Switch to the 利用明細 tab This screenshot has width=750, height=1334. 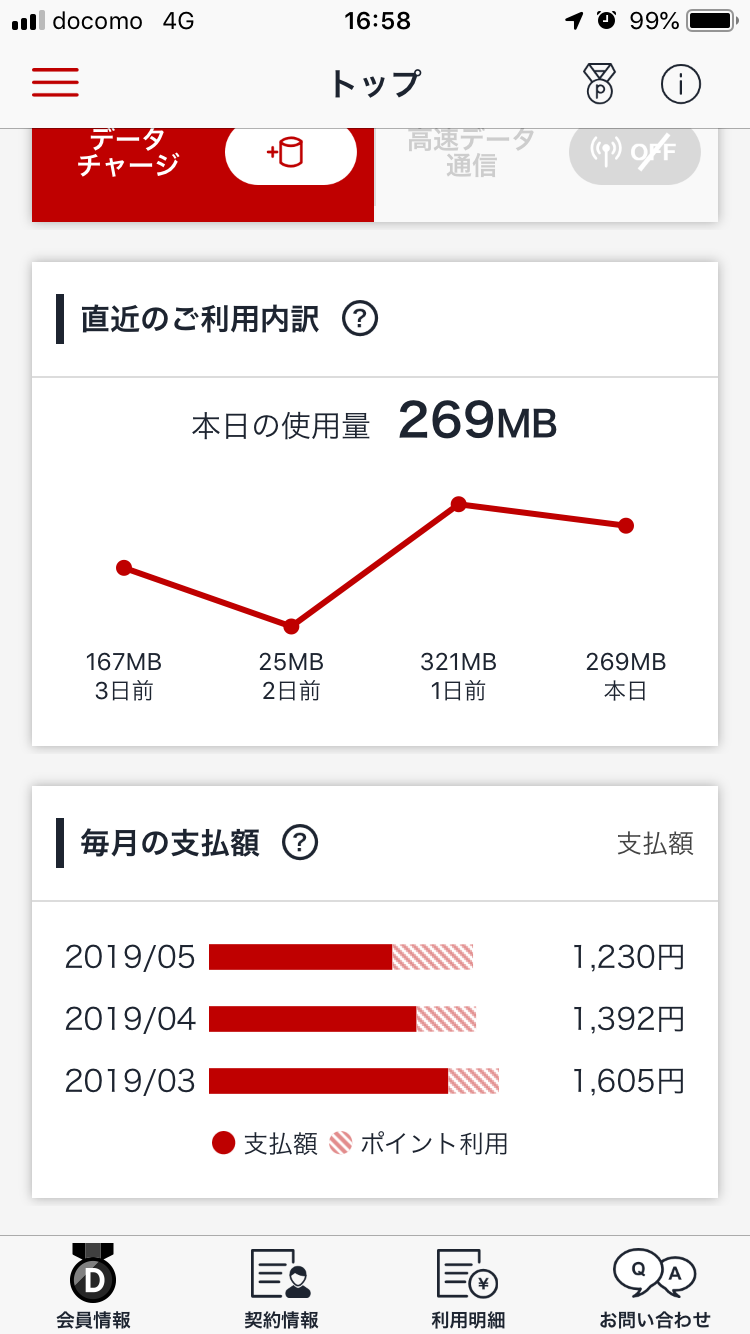click(x=468, y=1286)
